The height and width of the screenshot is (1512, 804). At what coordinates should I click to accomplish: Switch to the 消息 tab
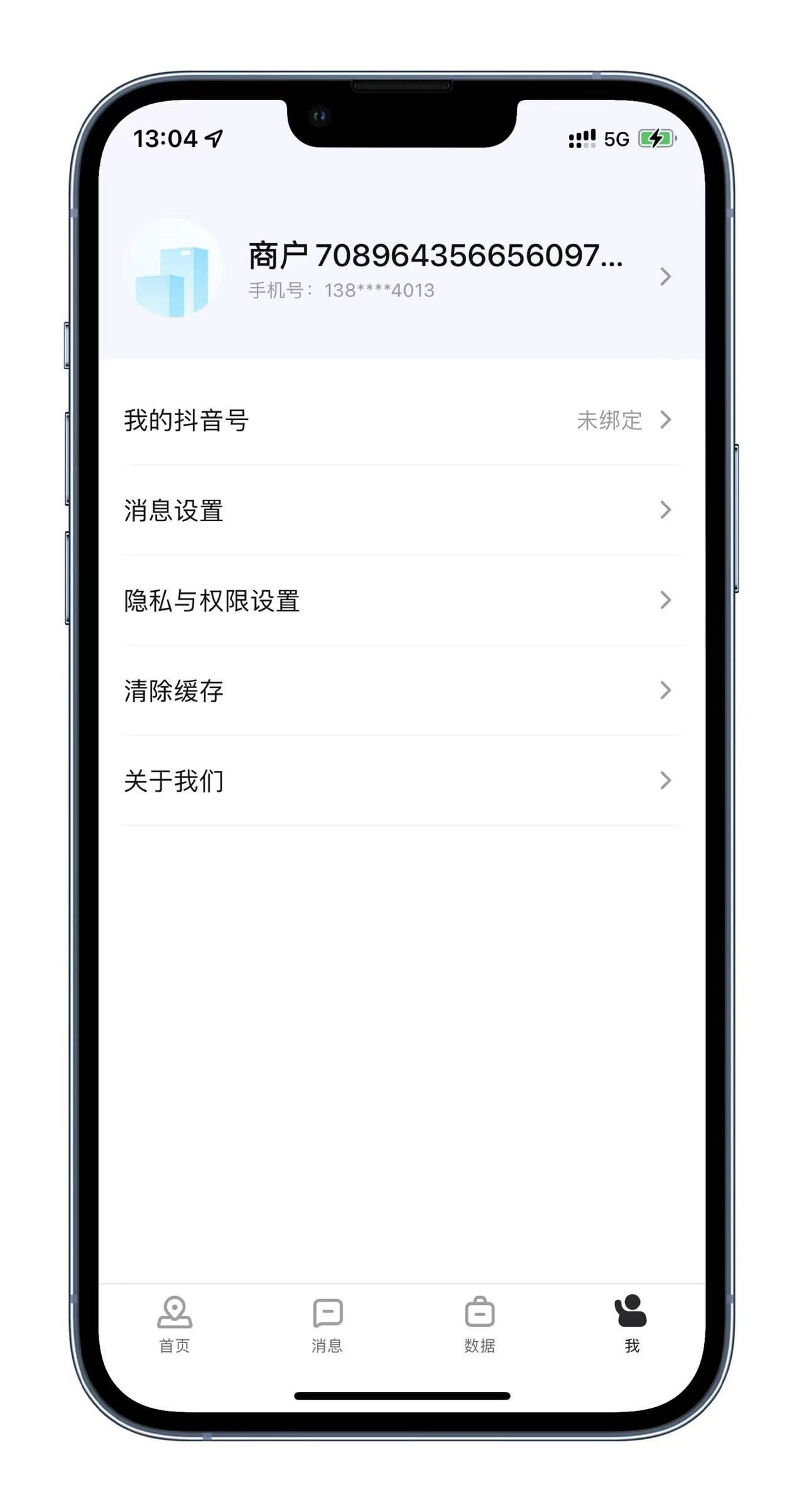pos(327,1322)
